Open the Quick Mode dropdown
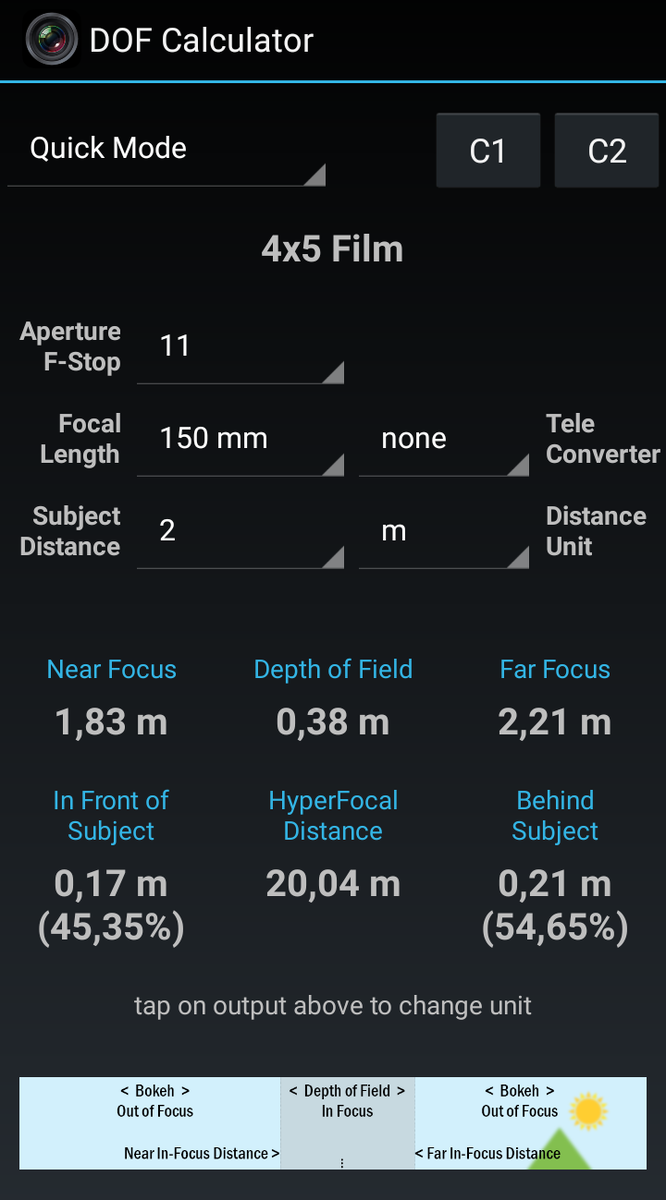This screenshot has width=666, height=1200. [166, 150]
